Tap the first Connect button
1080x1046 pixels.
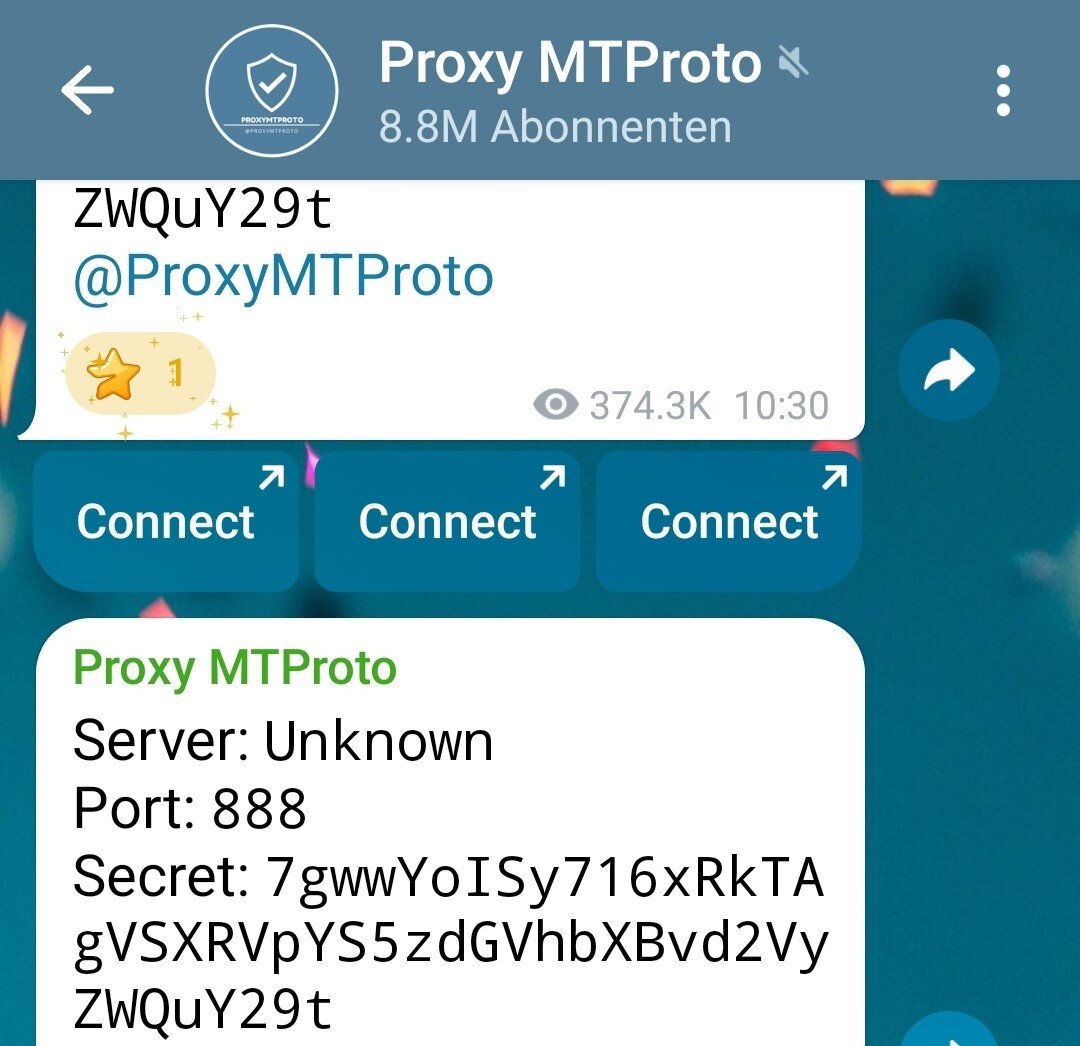click(x=166, y=521)
